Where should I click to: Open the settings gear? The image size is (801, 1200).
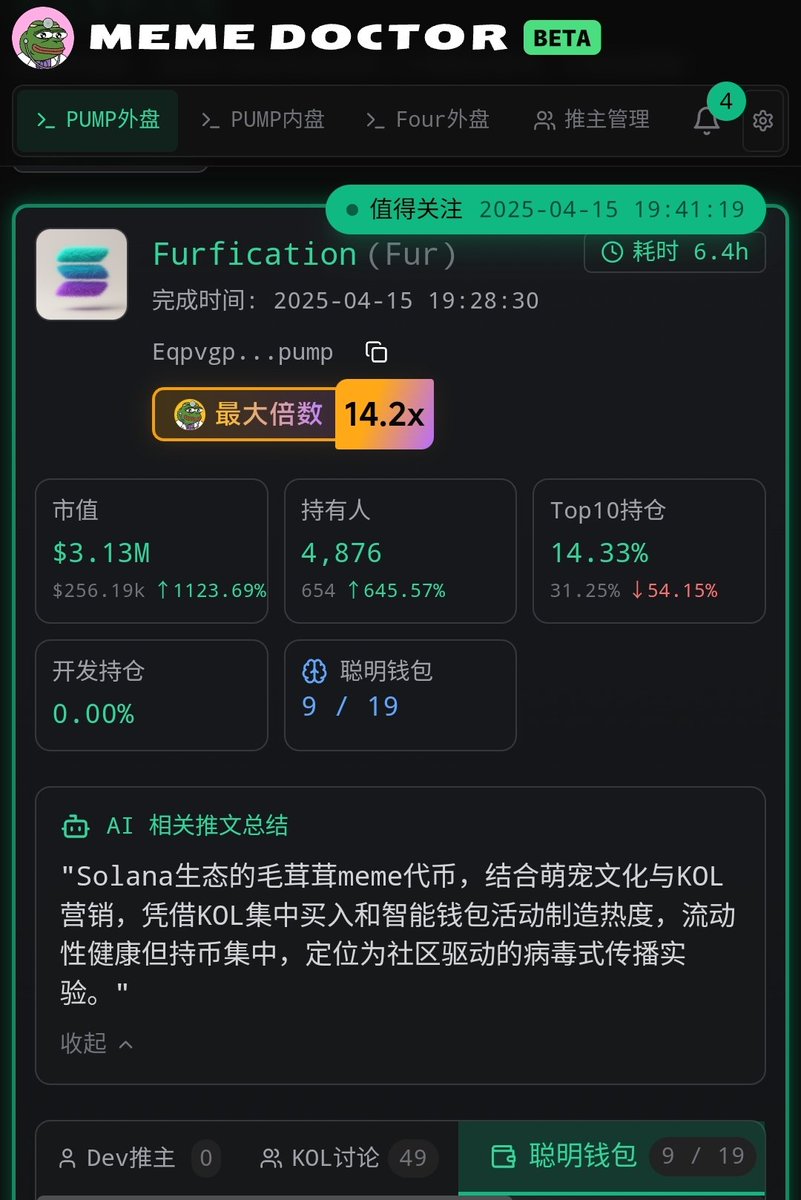click(763, 121)
